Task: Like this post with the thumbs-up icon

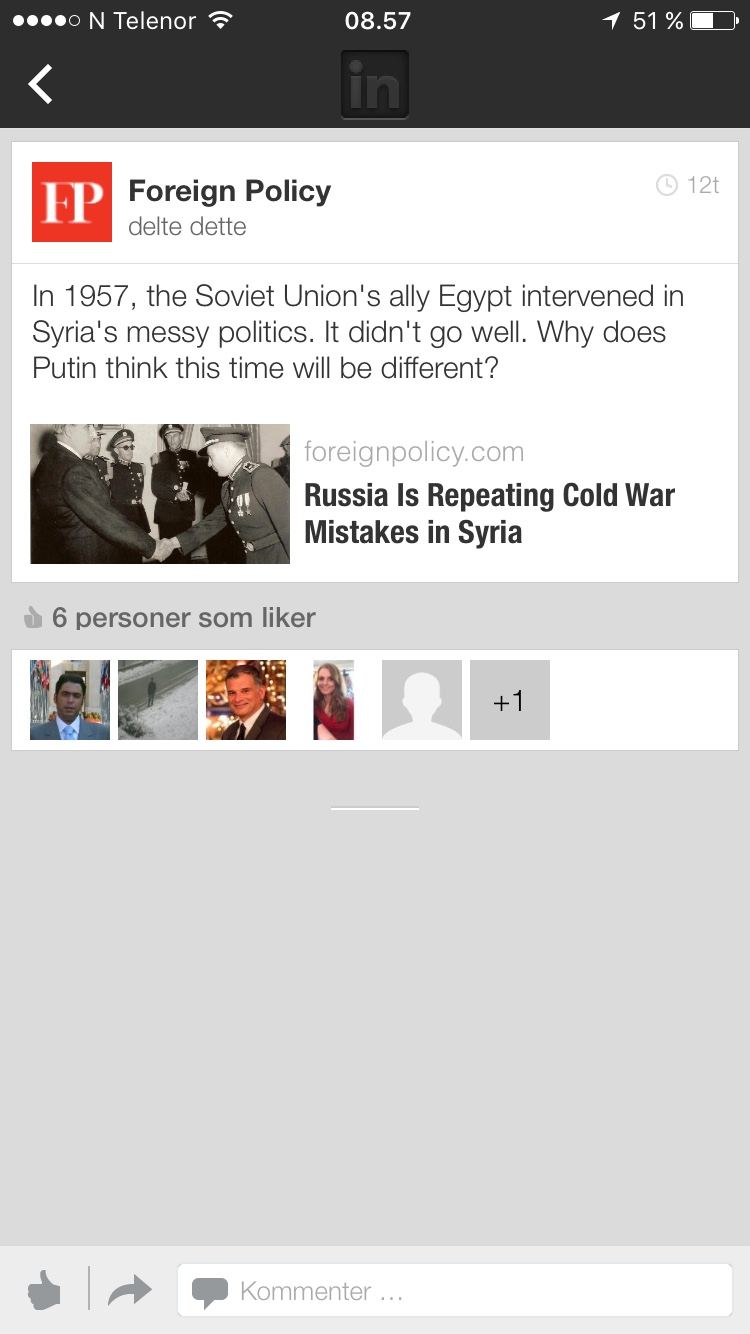Action: point(44,1290)
